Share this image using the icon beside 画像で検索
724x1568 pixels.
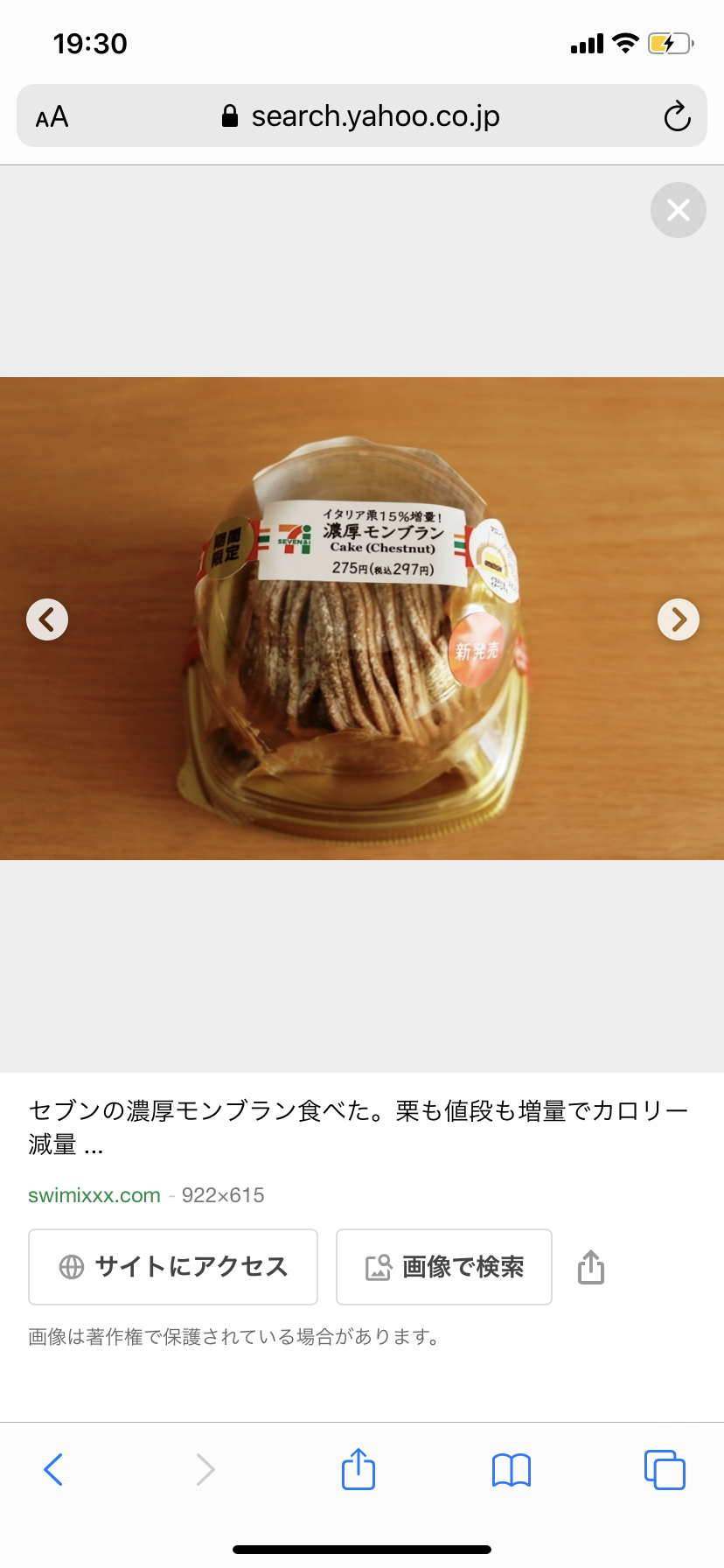pyautogui.click(x=591, y=1267)
